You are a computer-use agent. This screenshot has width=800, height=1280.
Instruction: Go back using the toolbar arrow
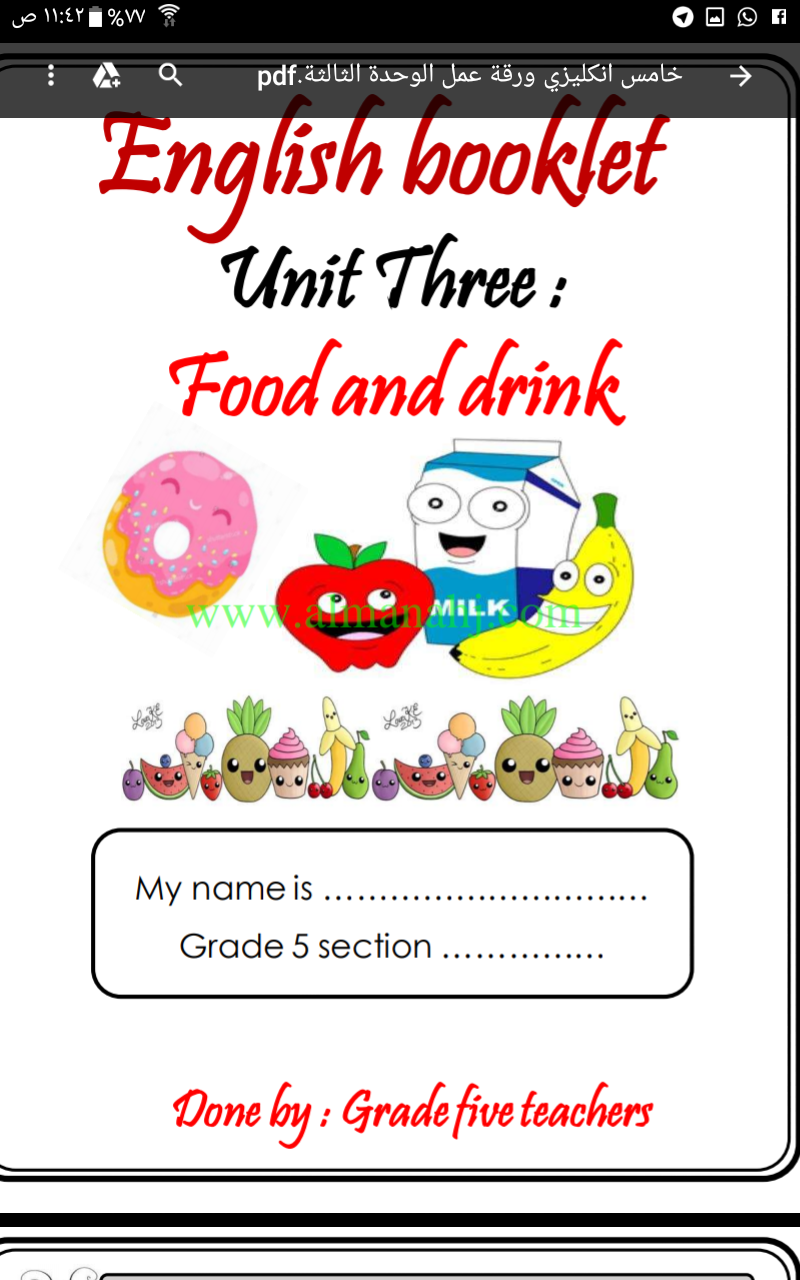pyautogui.click(x=741, y=76)
